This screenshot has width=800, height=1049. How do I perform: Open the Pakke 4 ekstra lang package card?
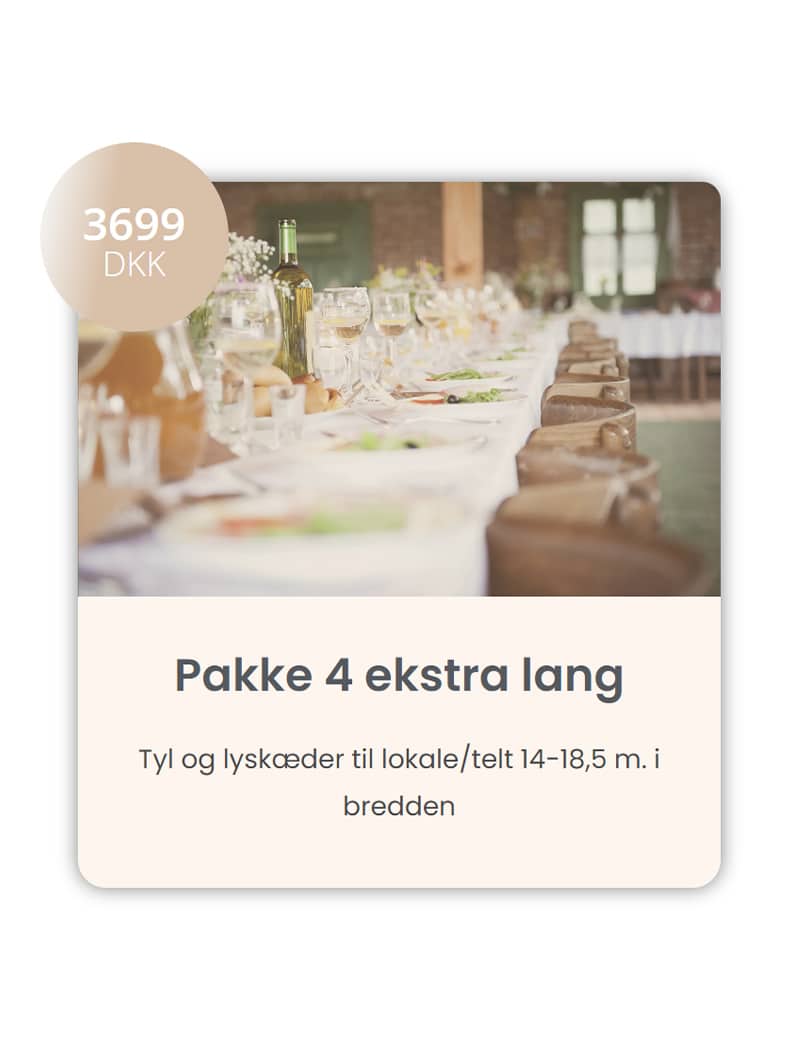398,677
